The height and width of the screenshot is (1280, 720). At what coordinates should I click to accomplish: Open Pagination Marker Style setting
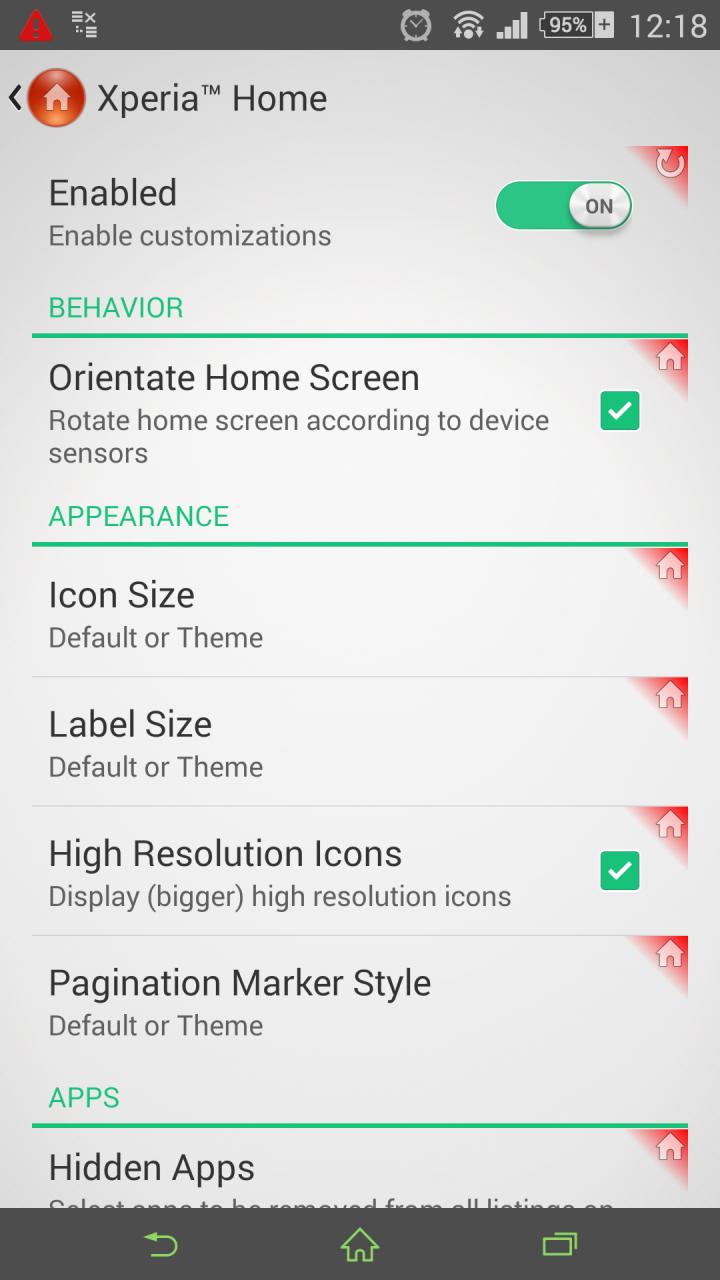pyautogui.click(x=360, y=1000)
